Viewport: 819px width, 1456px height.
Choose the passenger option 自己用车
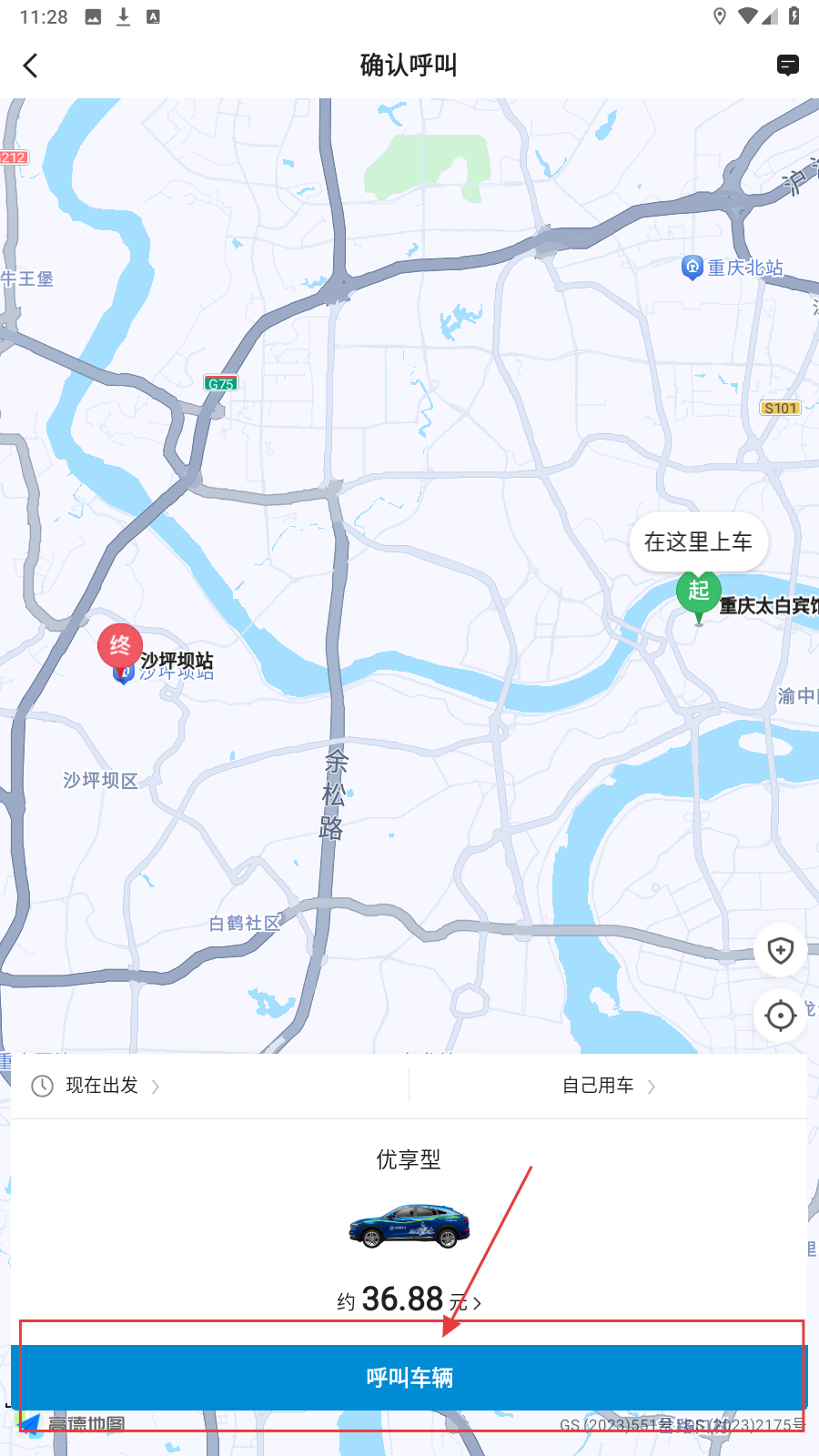pyautogui.click(x=608, y=1086)
